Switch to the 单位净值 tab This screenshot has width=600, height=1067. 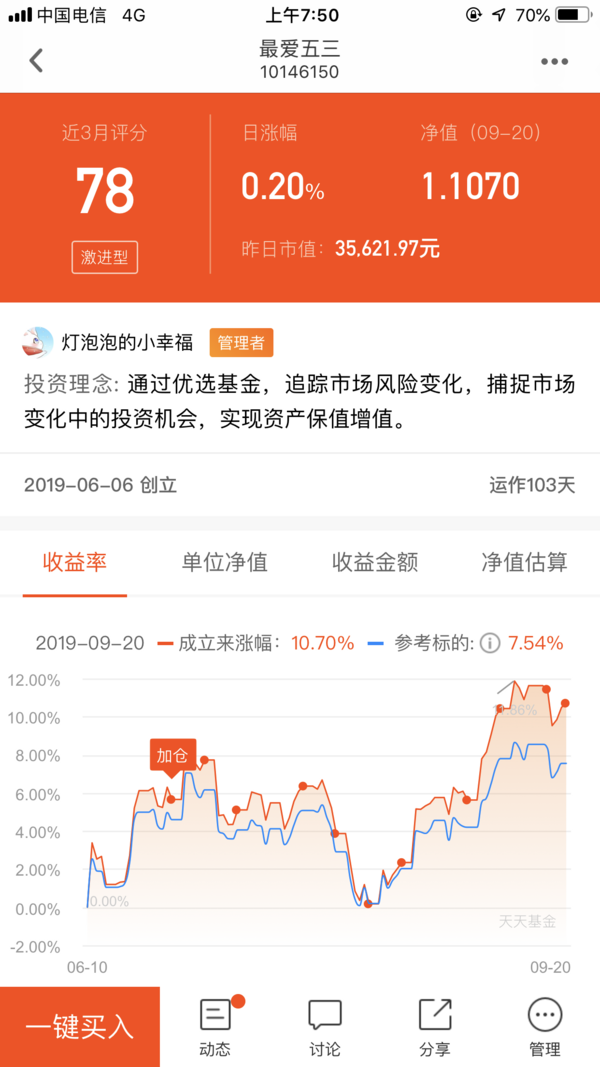pos(224,562)
